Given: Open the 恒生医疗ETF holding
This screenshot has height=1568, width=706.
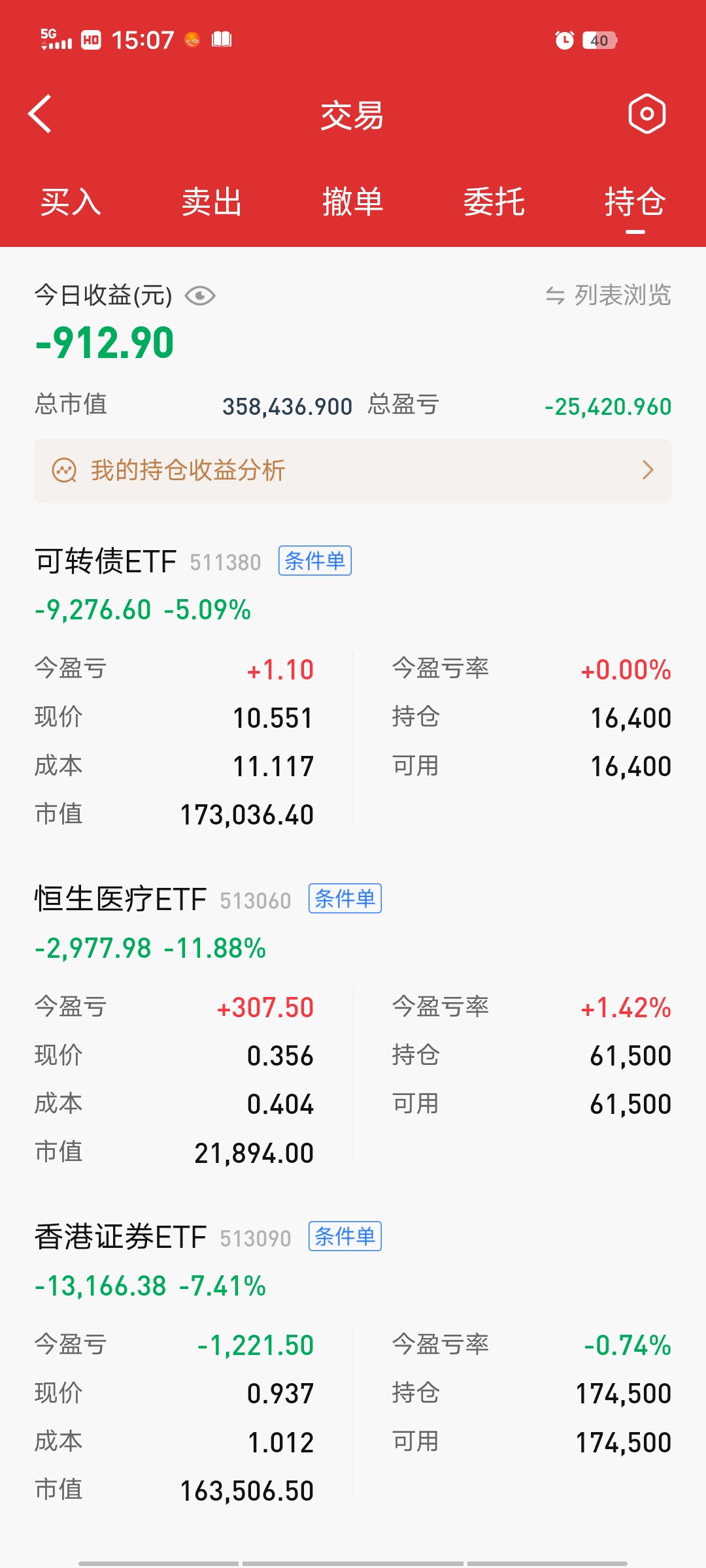Looking at the screenshot, I should pos(121,900).
